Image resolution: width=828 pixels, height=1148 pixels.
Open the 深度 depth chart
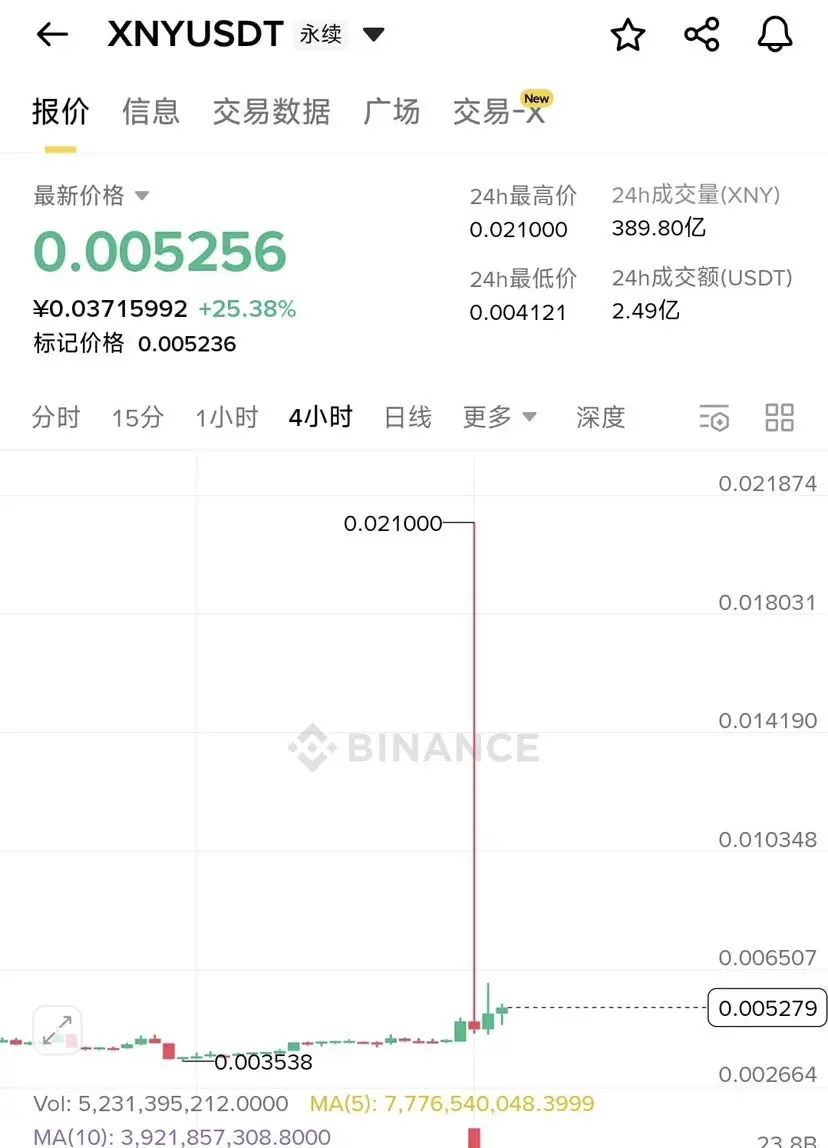click(x=600, y=417)
